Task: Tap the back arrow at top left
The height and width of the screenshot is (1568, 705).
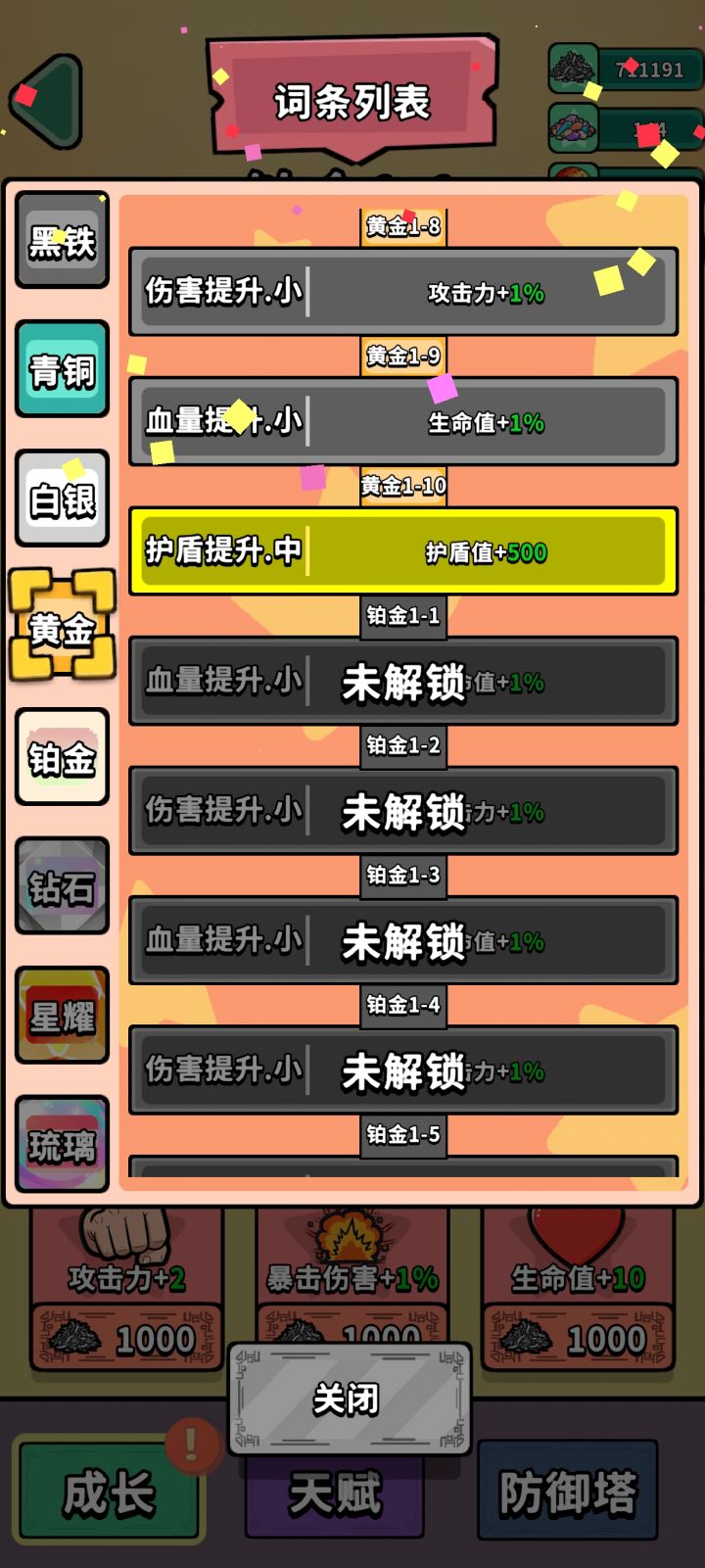Action: click(x=47, y=98)
